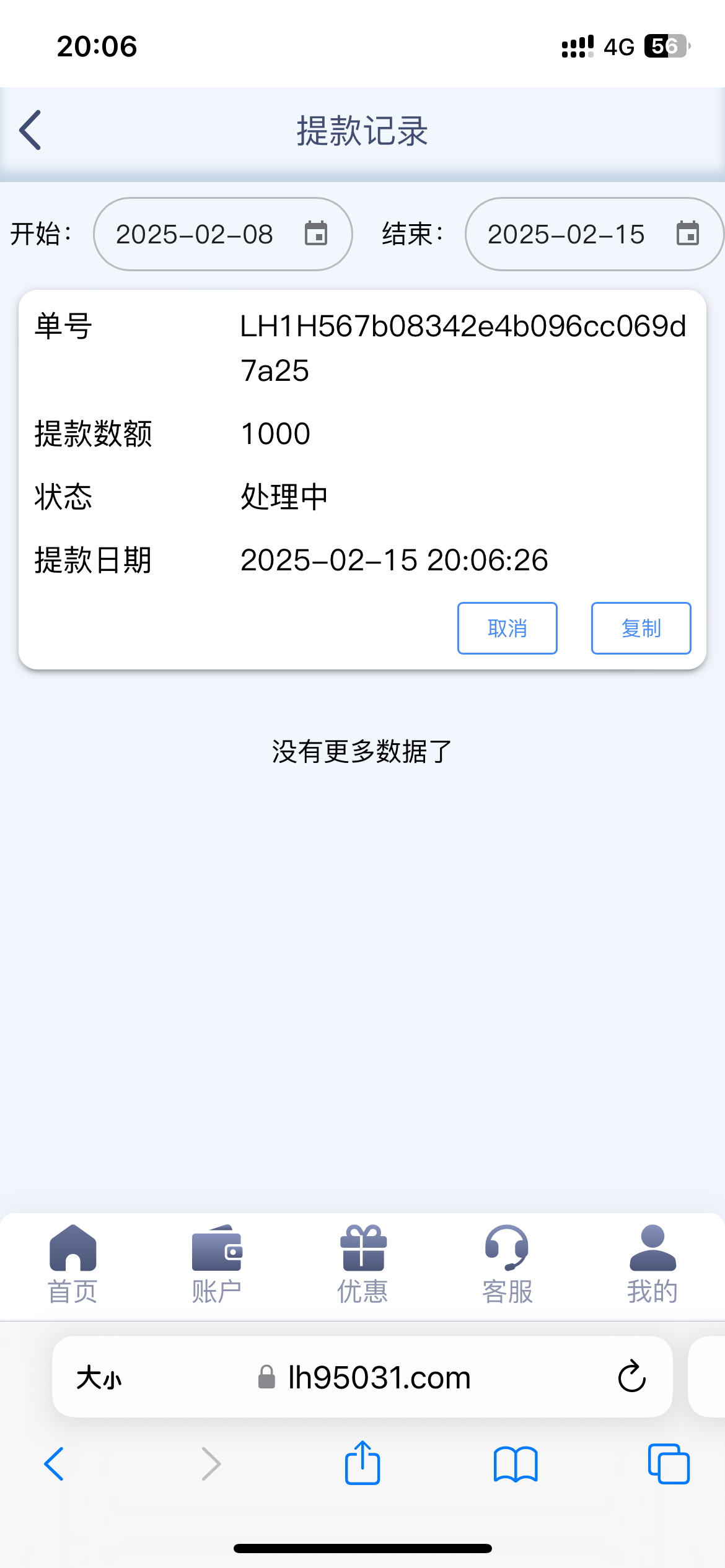Open the end date picker 2025-02-15
The height and width of the screenshot is (1568, 725).
(594, 234)
